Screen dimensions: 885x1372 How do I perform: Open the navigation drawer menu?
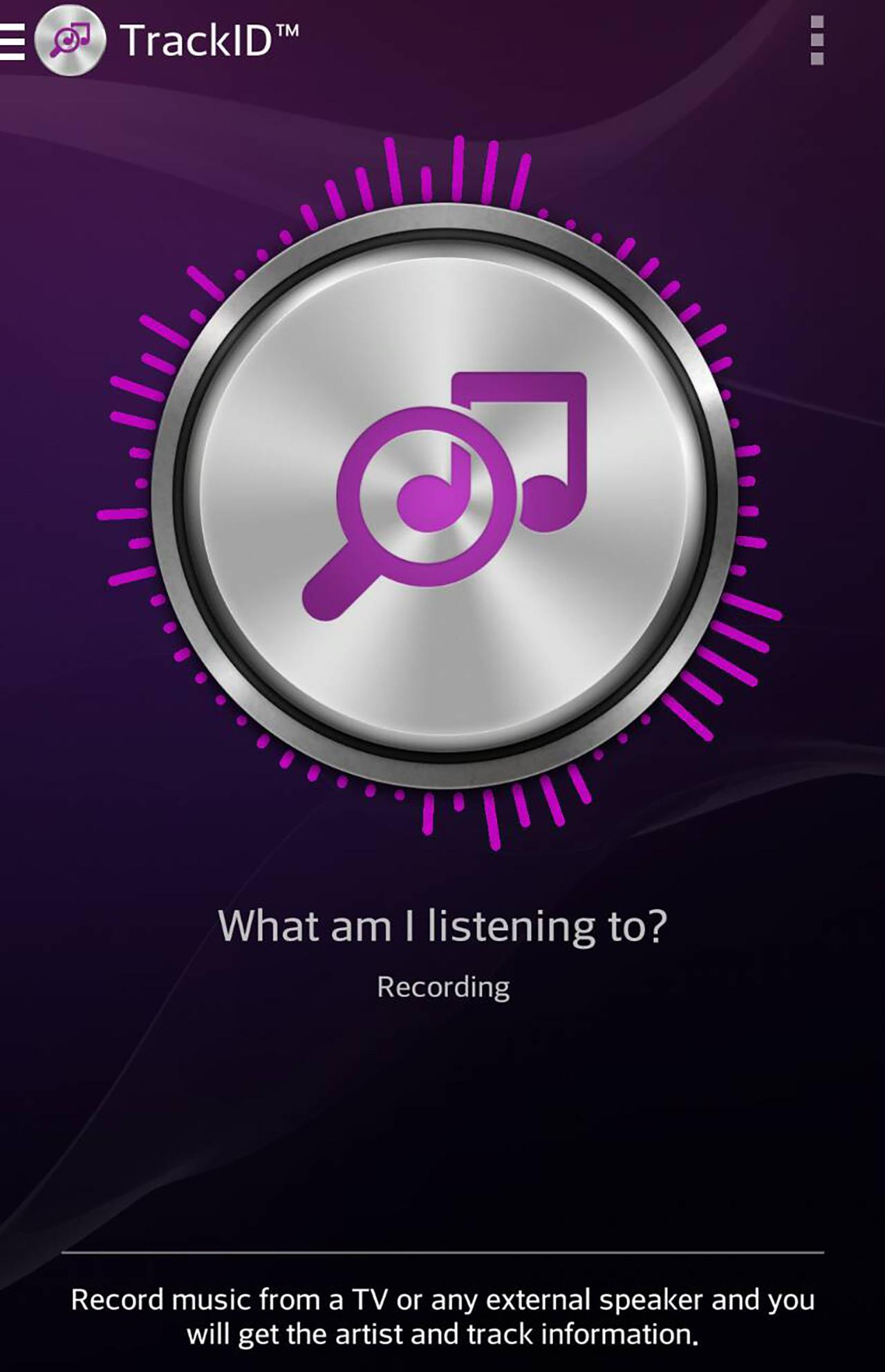point(12,41)
